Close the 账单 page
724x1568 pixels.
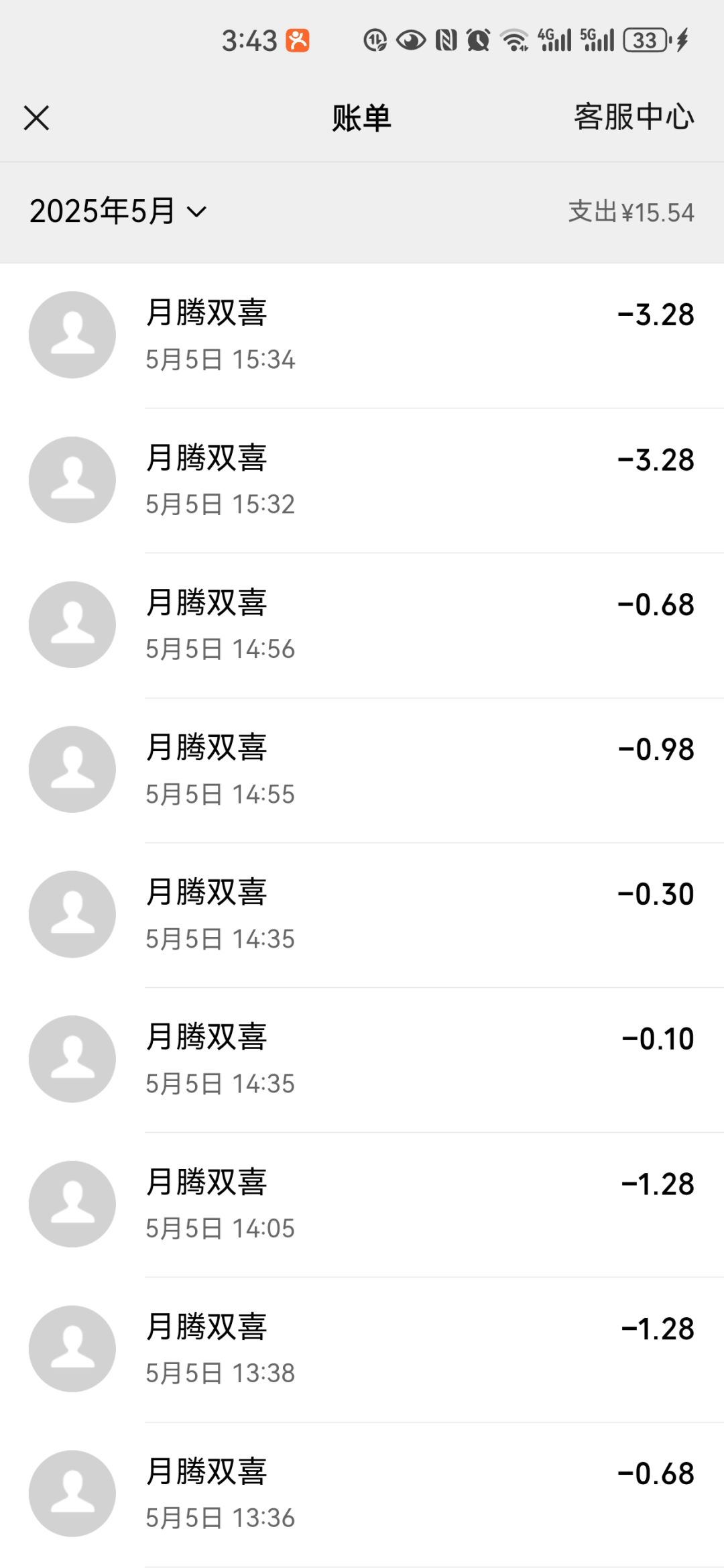click(x=36, y=118)
